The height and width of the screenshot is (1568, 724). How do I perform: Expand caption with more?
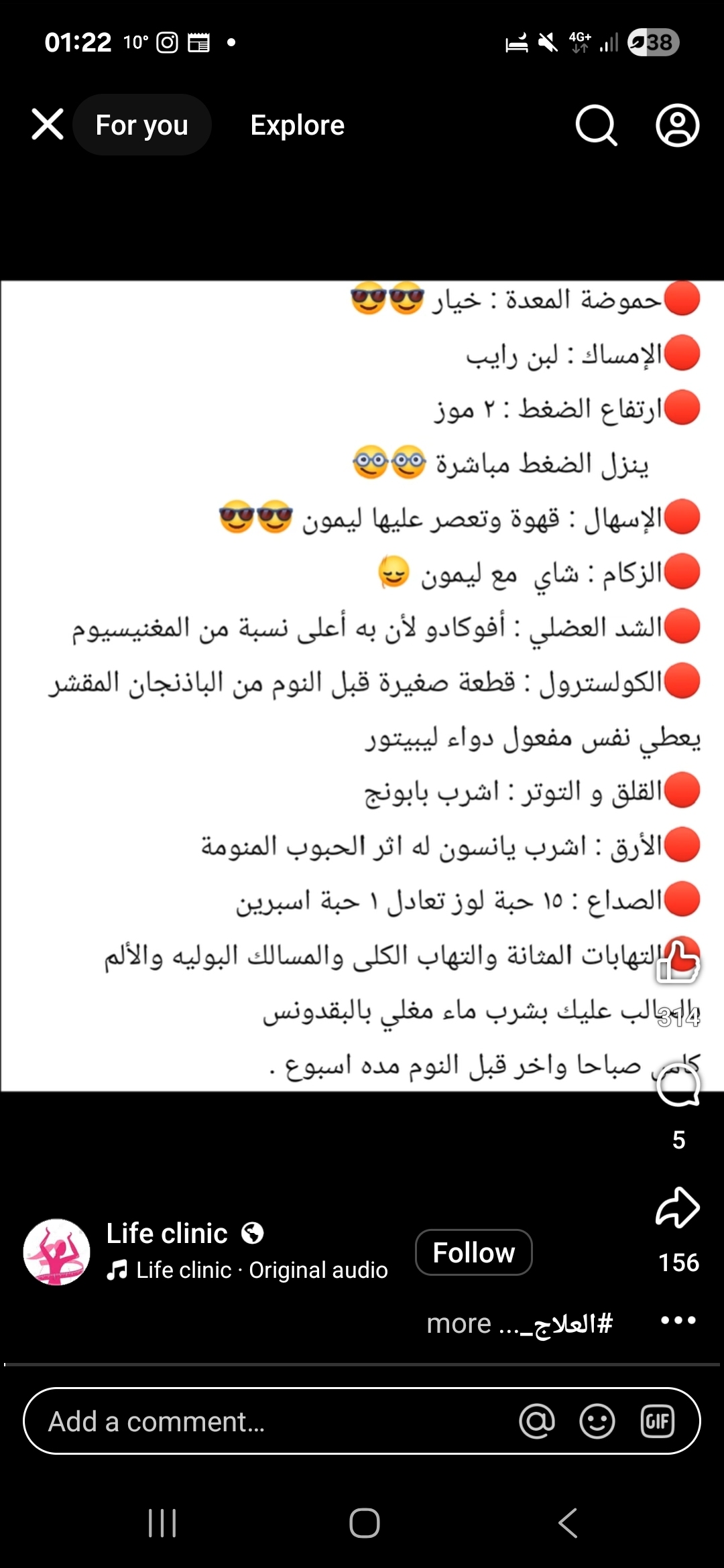coord(459,1323)
